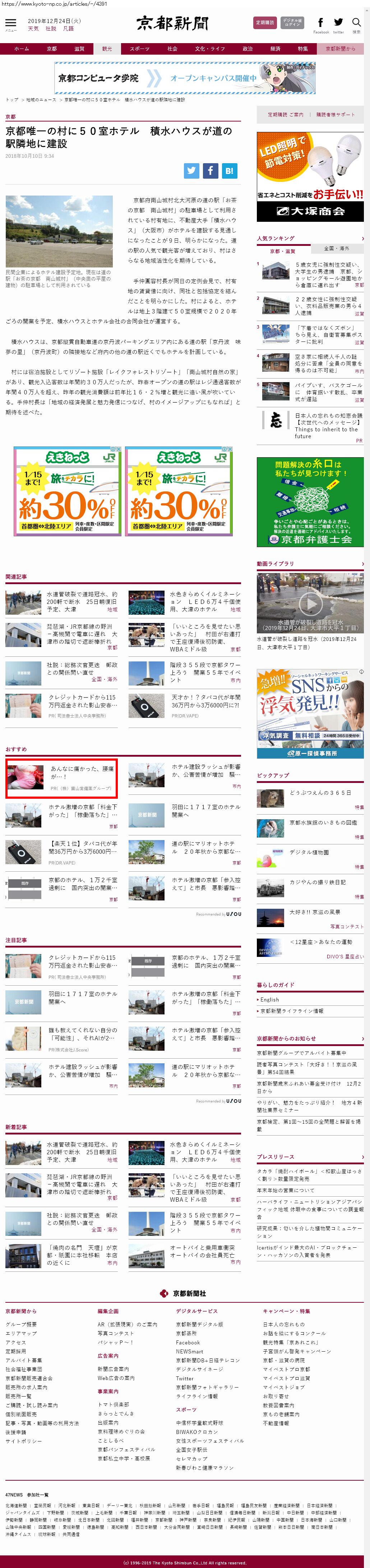Open the デジタル版ログイン button
The height and width of the screenshot is (1568, 370).
[x=292, y=23]
